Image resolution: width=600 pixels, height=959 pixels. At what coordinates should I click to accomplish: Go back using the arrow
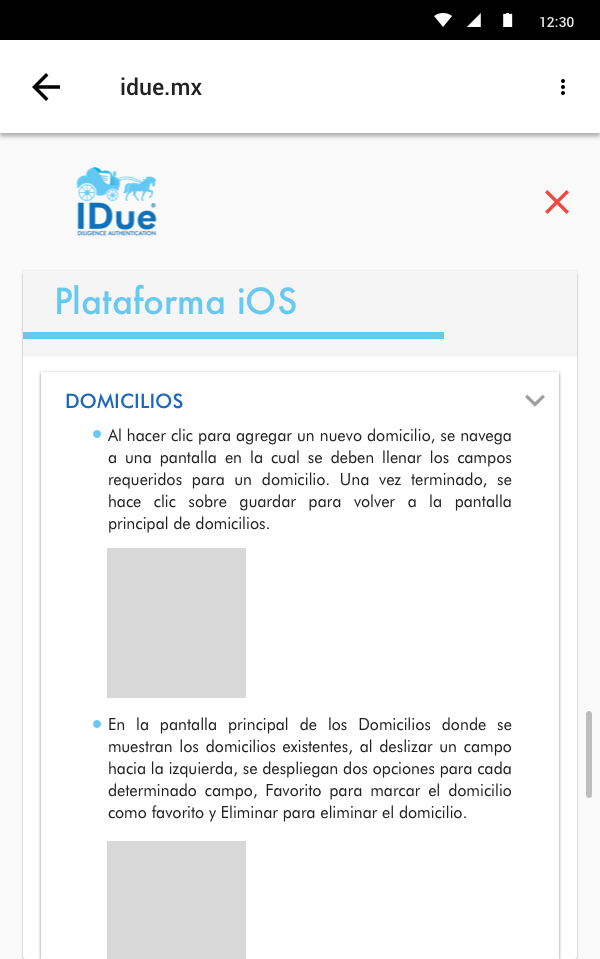(46, 87)
